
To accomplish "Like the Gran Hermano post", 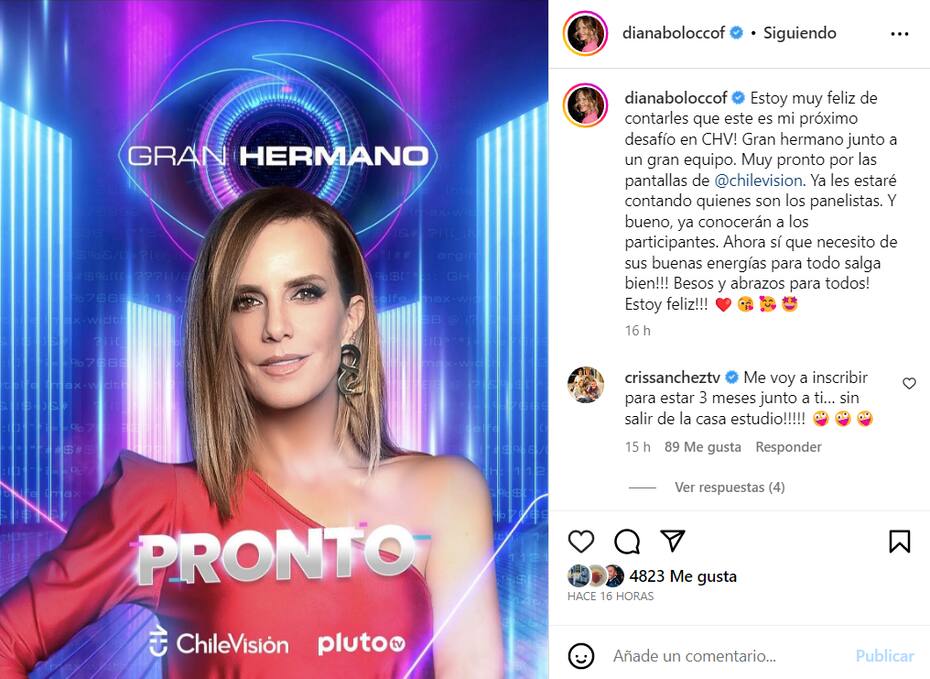I will pyautogui.click(x=581, y=542).
